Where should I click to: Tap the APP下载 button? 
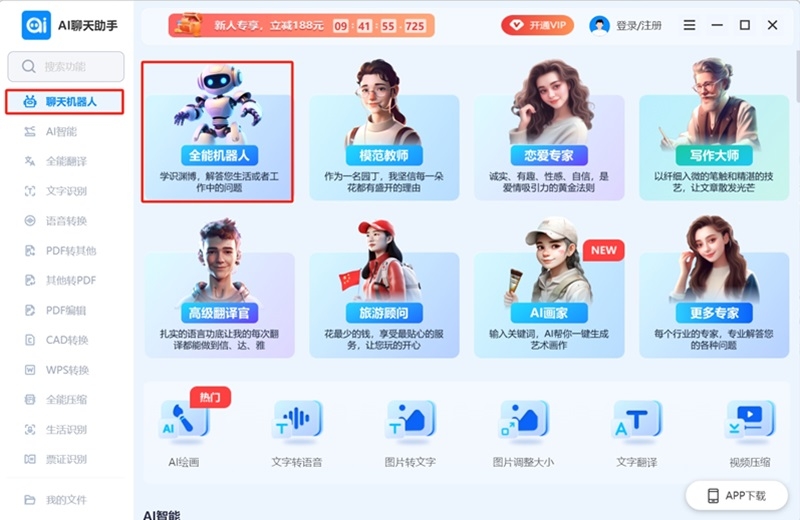736,495
